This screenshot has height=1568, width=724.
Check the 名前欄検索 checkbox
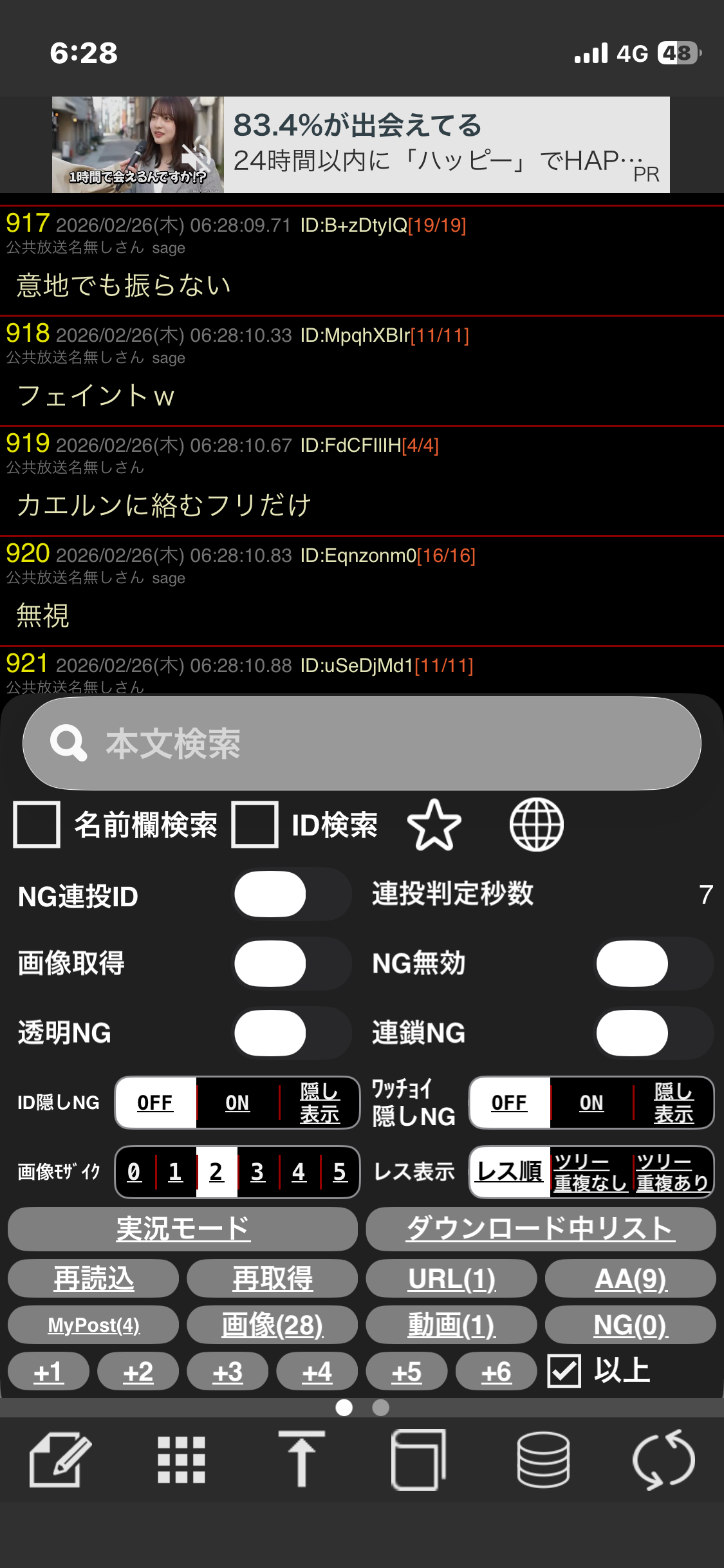click(37, 825)
